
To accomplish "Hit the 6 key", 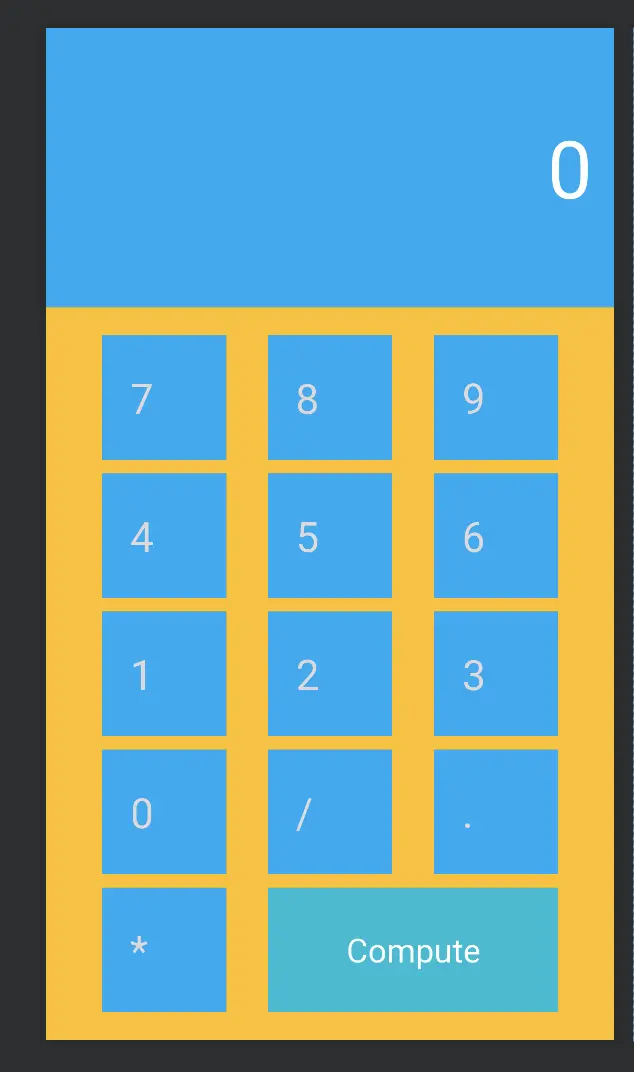I will pyautogui.click(x=496, y=535).
